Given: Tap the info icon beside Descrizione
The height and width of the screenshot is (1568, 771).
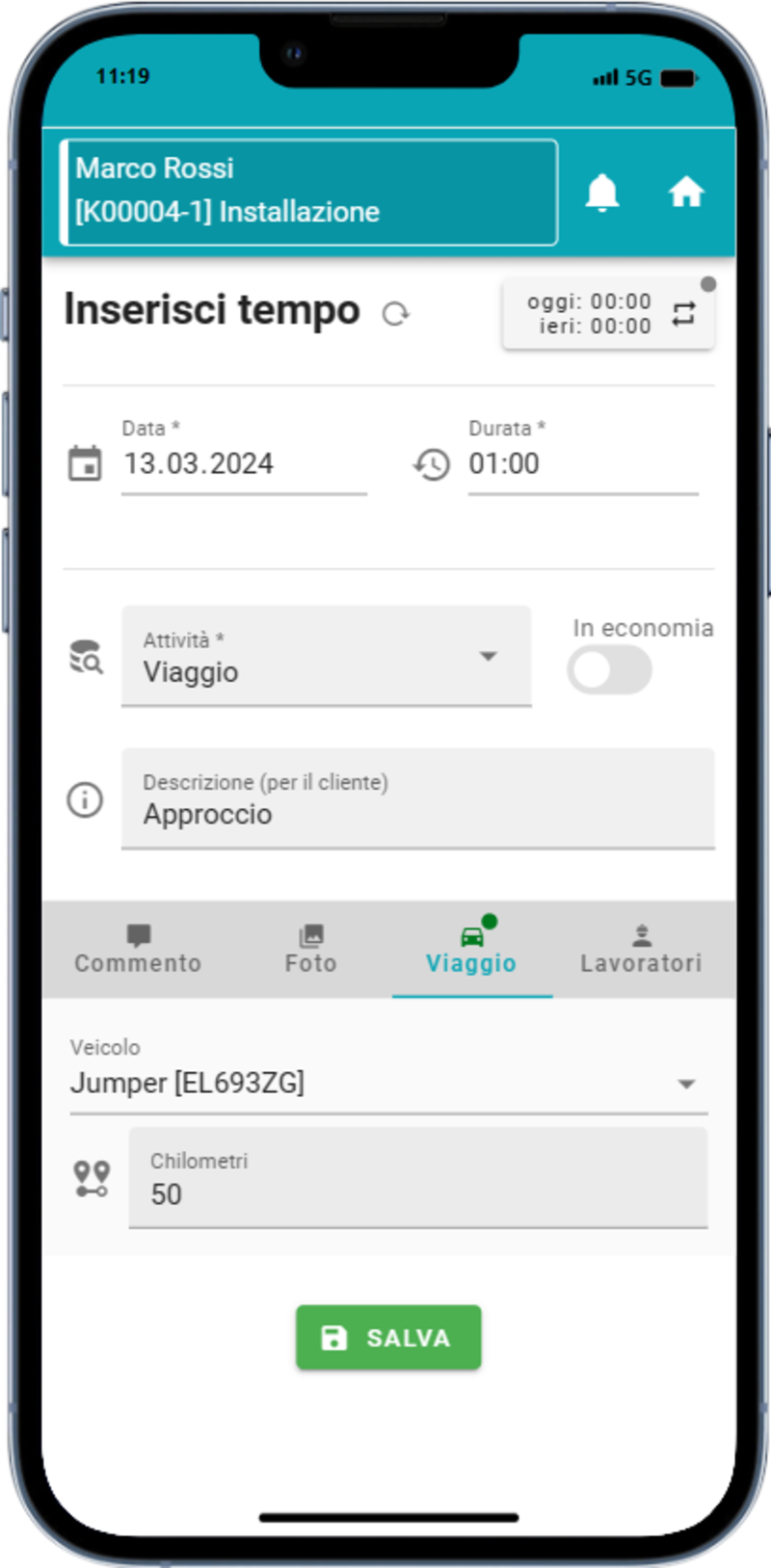Looking at the screenshot, I should 85,799.
